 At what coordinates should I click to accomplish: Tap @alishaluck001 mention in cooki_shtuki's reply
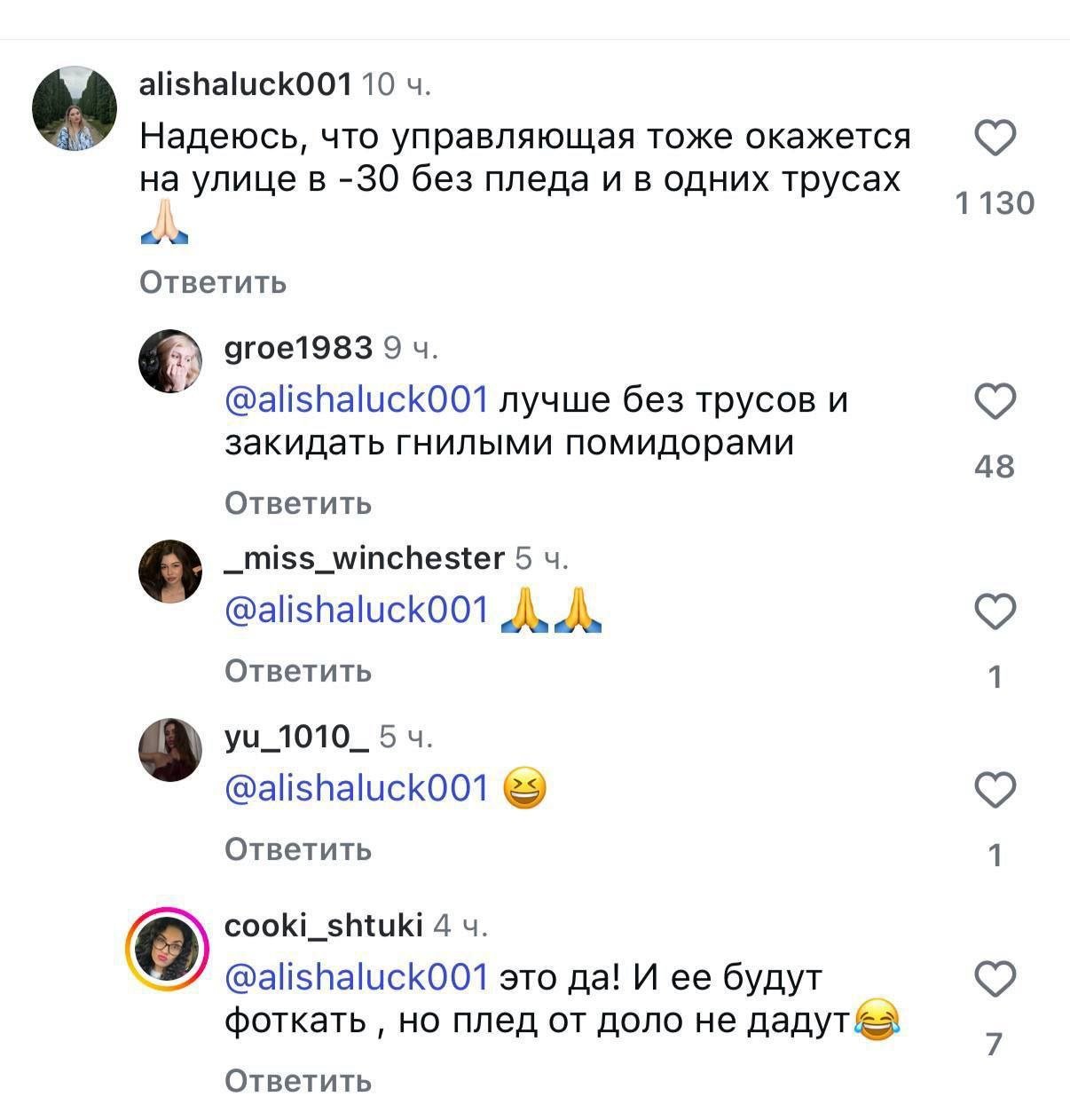(x=357, y=977)
